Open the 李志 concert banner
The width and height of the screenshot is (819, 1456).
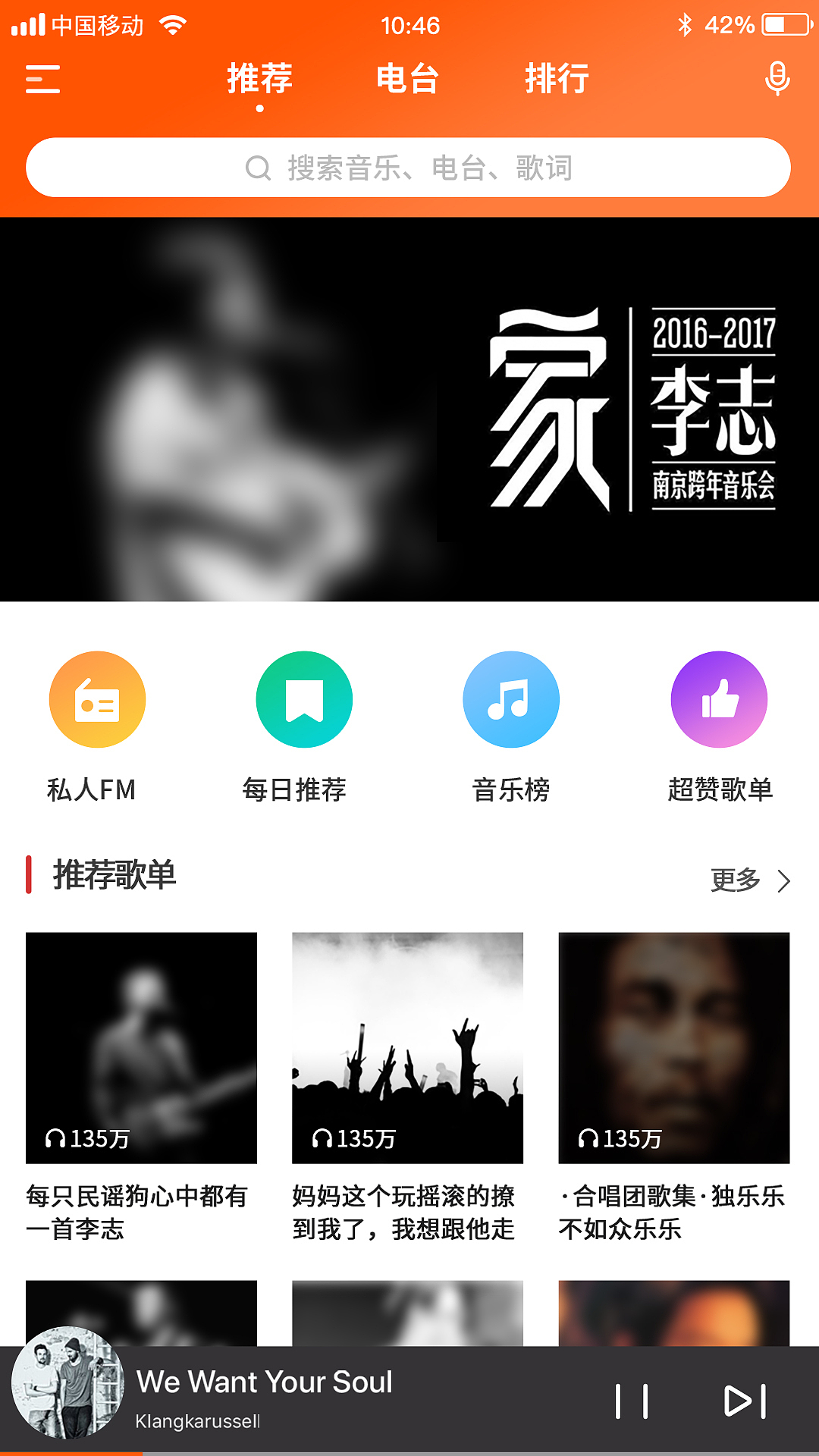(x=409, y=408)
